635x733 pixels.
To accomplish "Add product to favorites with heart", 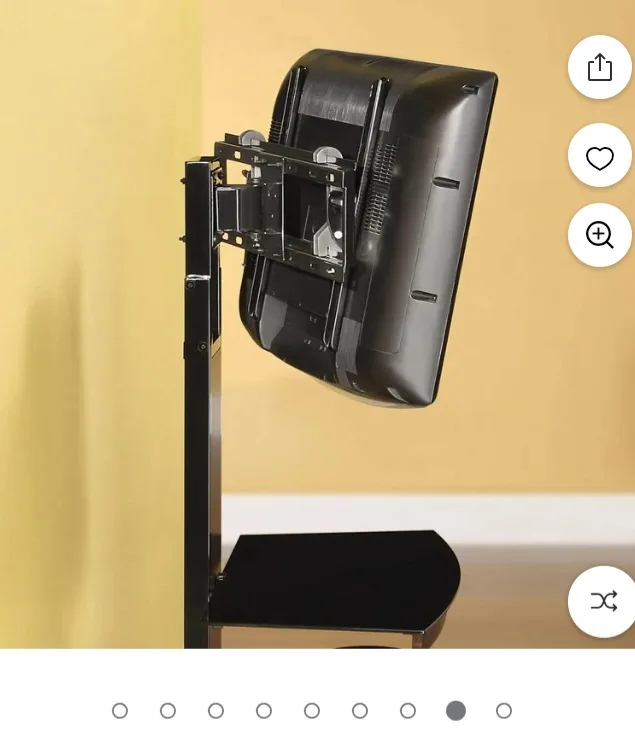I will [x=599, y=158].
